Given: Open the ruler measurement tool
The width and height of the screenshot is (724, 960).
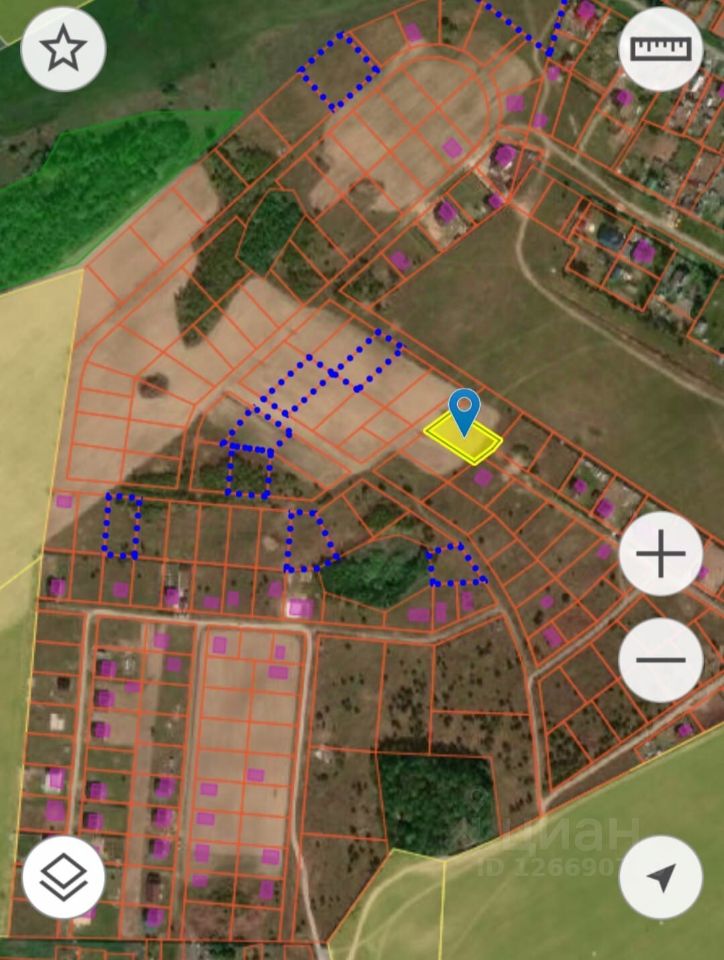Looking at the screenshot, I should 660,48.
